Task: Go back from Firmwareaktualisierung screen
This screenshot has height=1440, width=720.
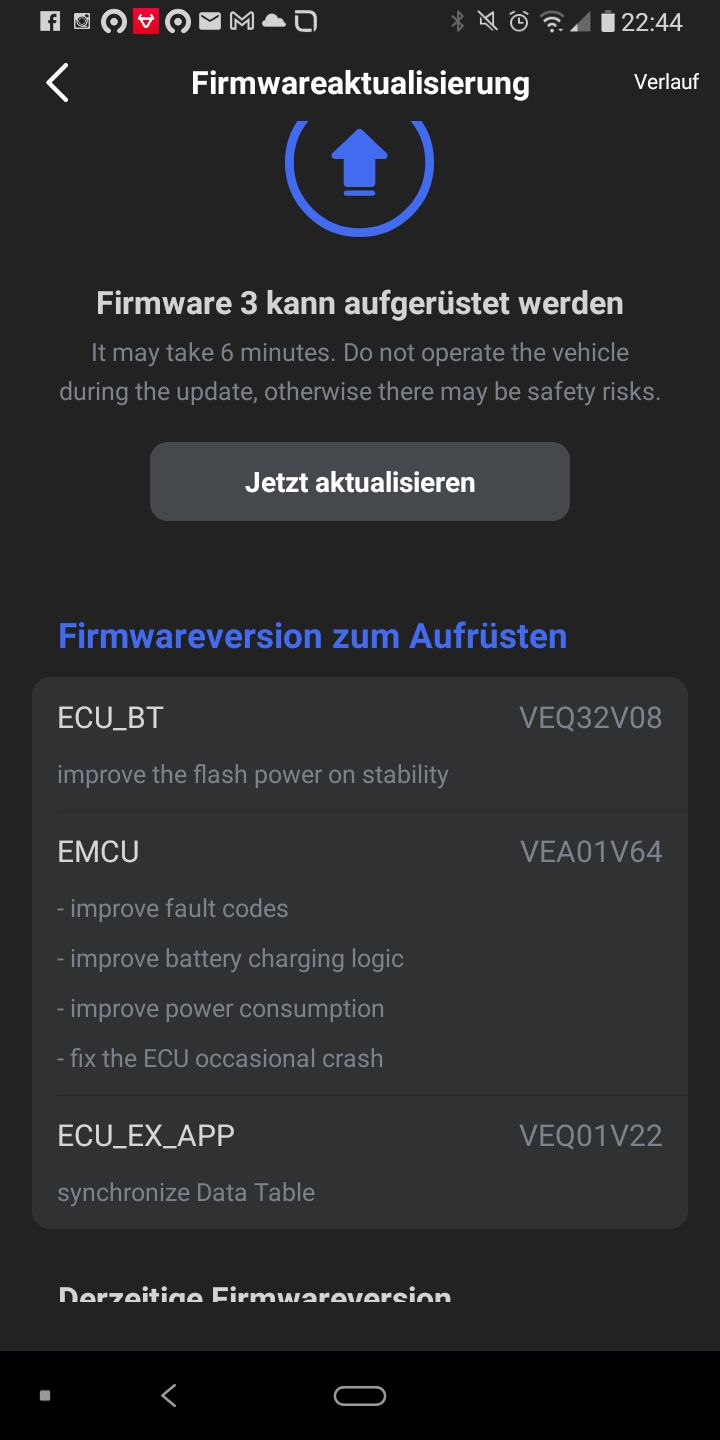Action: (x=57, y=83)
